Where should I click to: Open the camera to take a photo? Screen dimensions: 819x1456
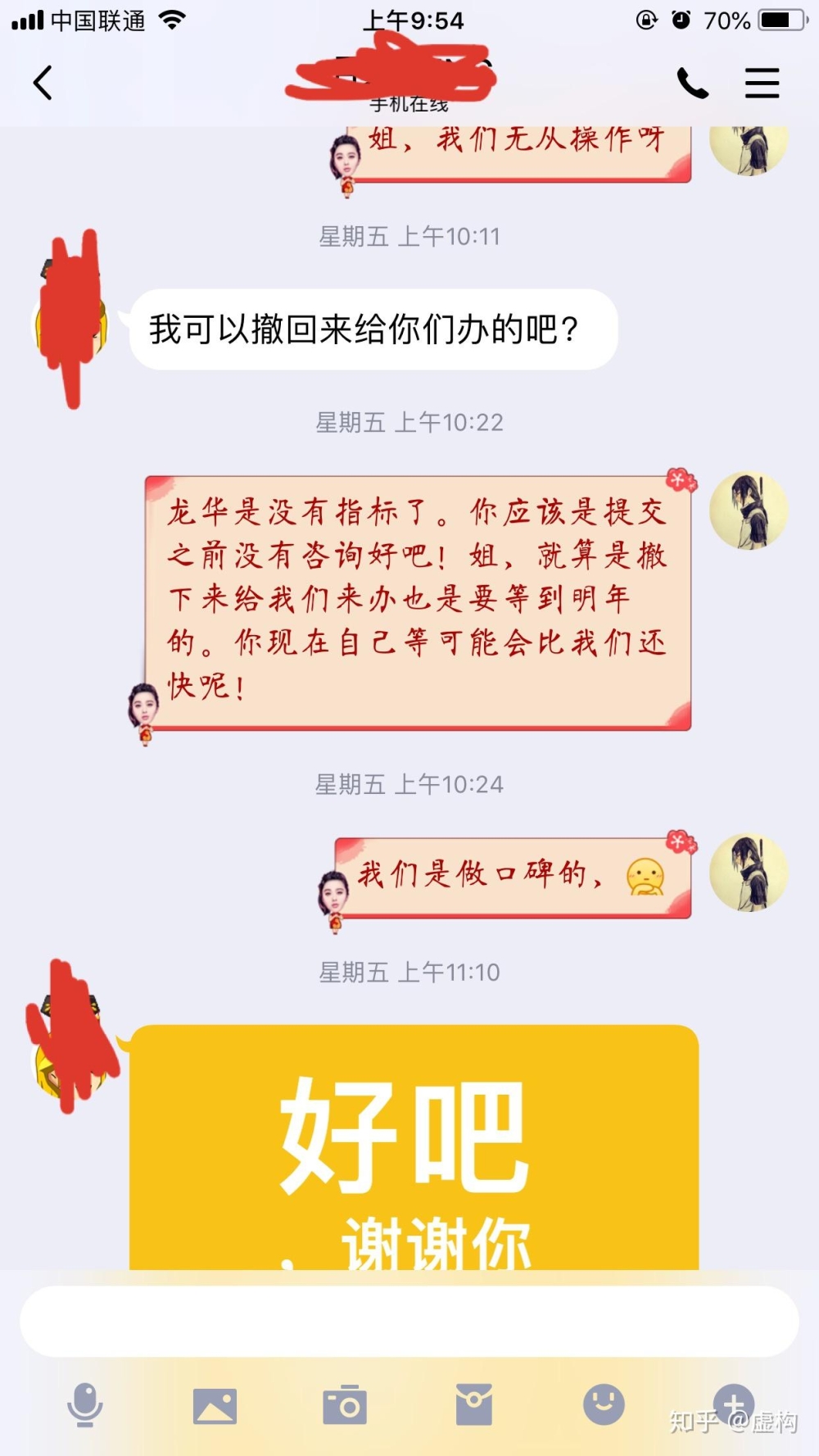(x=345, y=1405)
